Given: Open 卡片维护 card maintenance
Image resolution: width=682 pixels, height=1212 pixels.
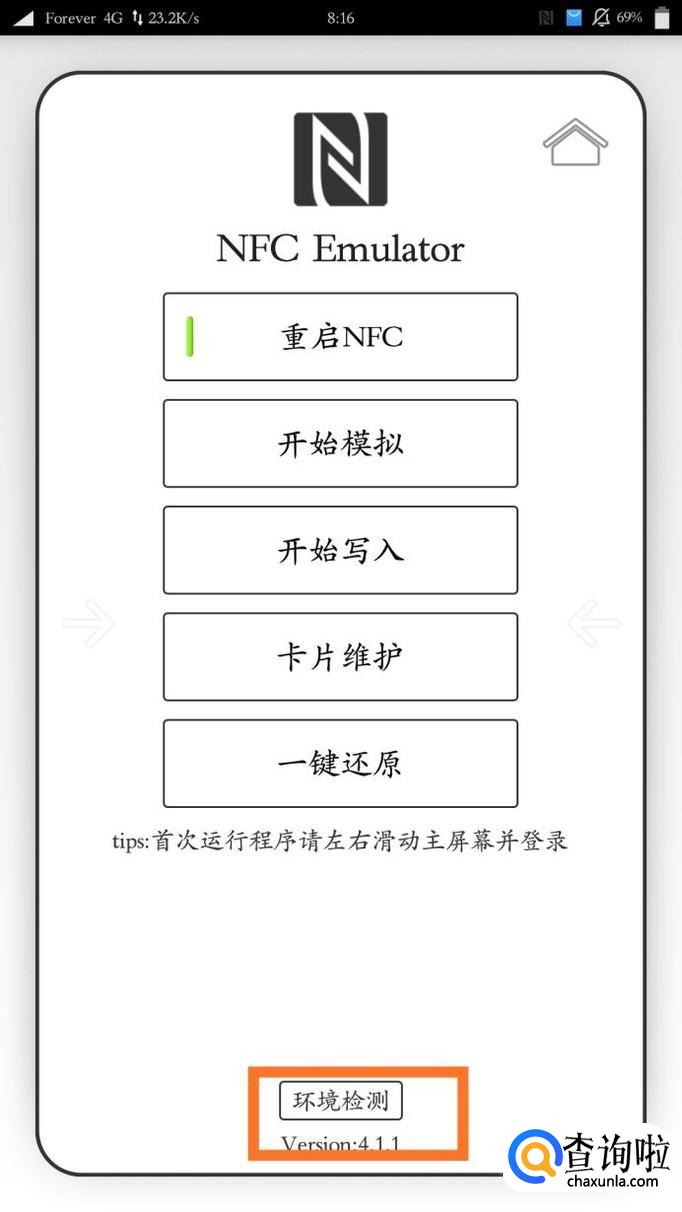Looking at the screenshot, I should click(340, 657).
